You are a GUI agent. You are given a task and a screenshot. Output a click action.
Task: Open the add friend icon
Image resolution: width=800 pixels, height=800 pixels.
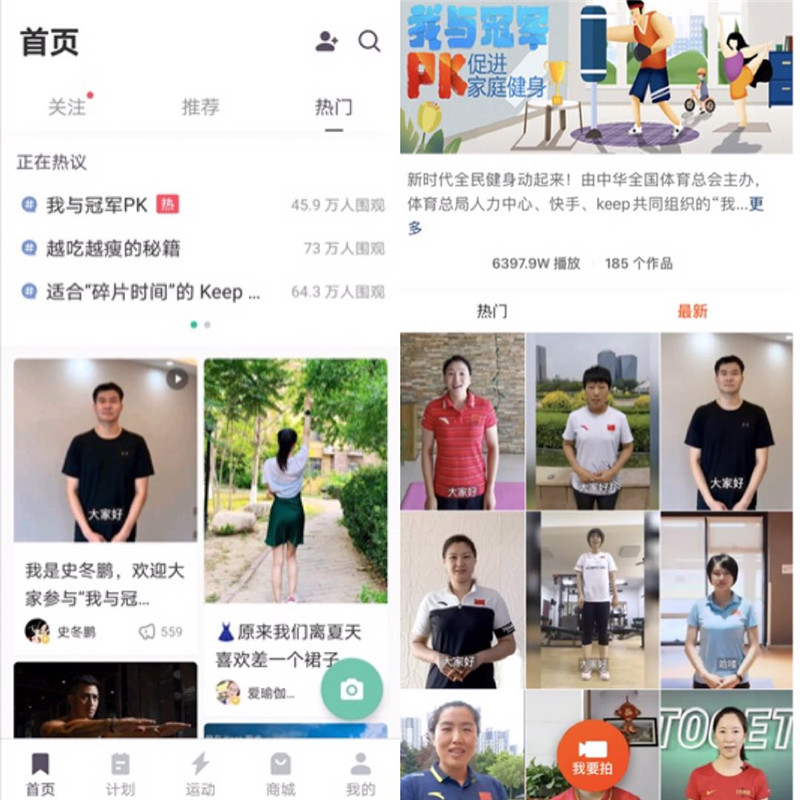click(x=326, y=42)
